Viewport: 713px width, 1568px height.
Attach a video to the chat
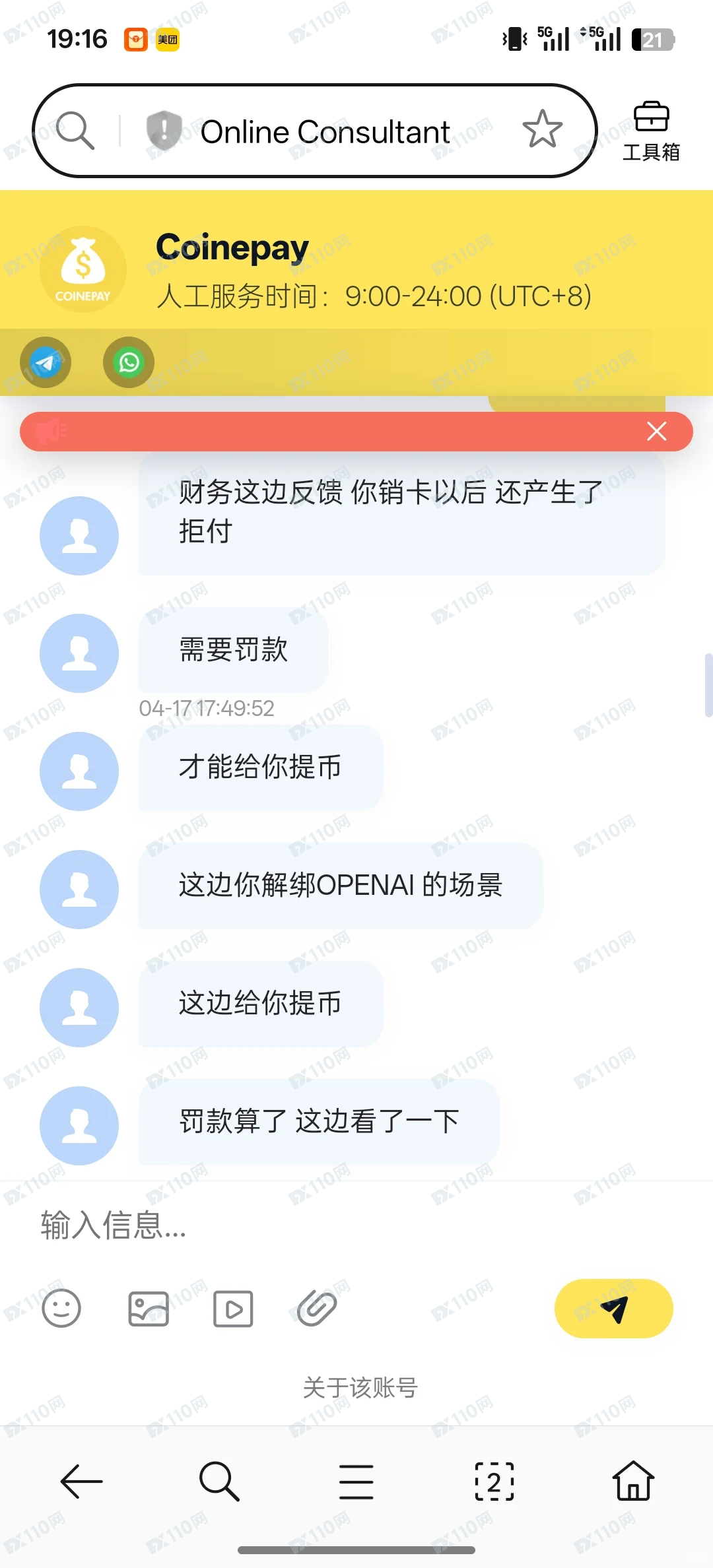[x=232, y=1309]
